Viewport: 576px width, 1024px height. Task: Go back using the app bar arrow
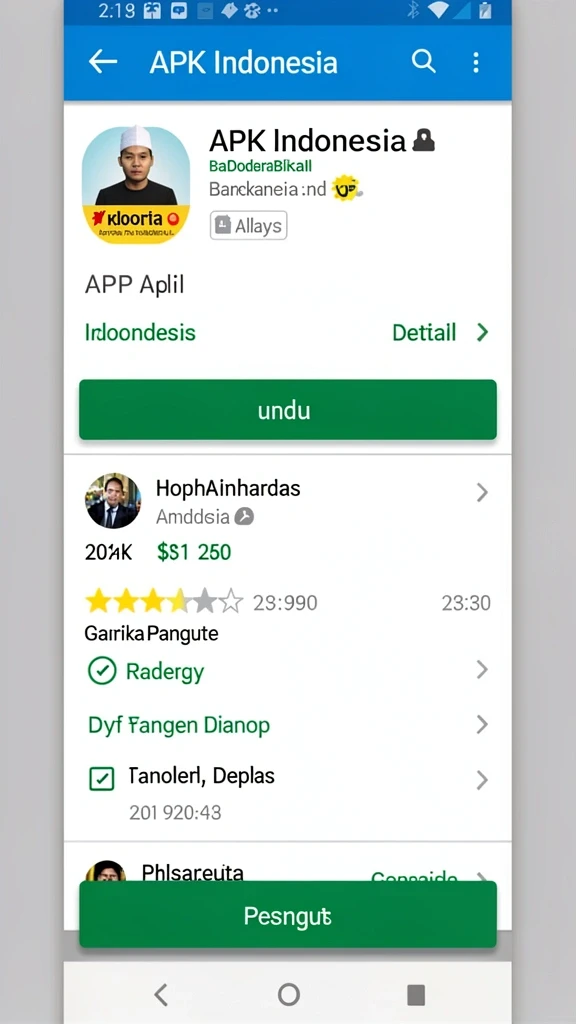point(103,62)
